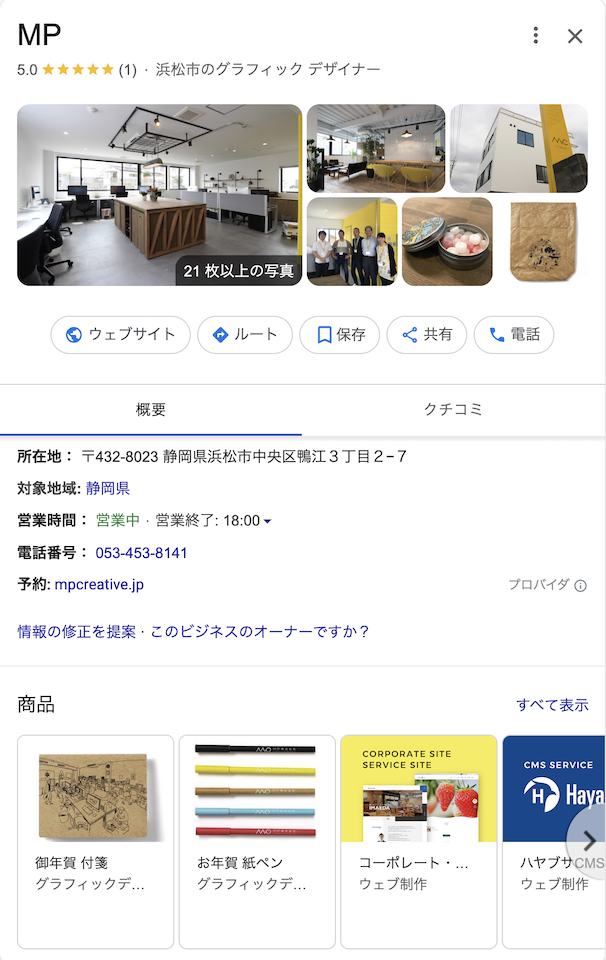Save this place with 保存
This screenshot has height=960, width=606.
pos(339,335)
